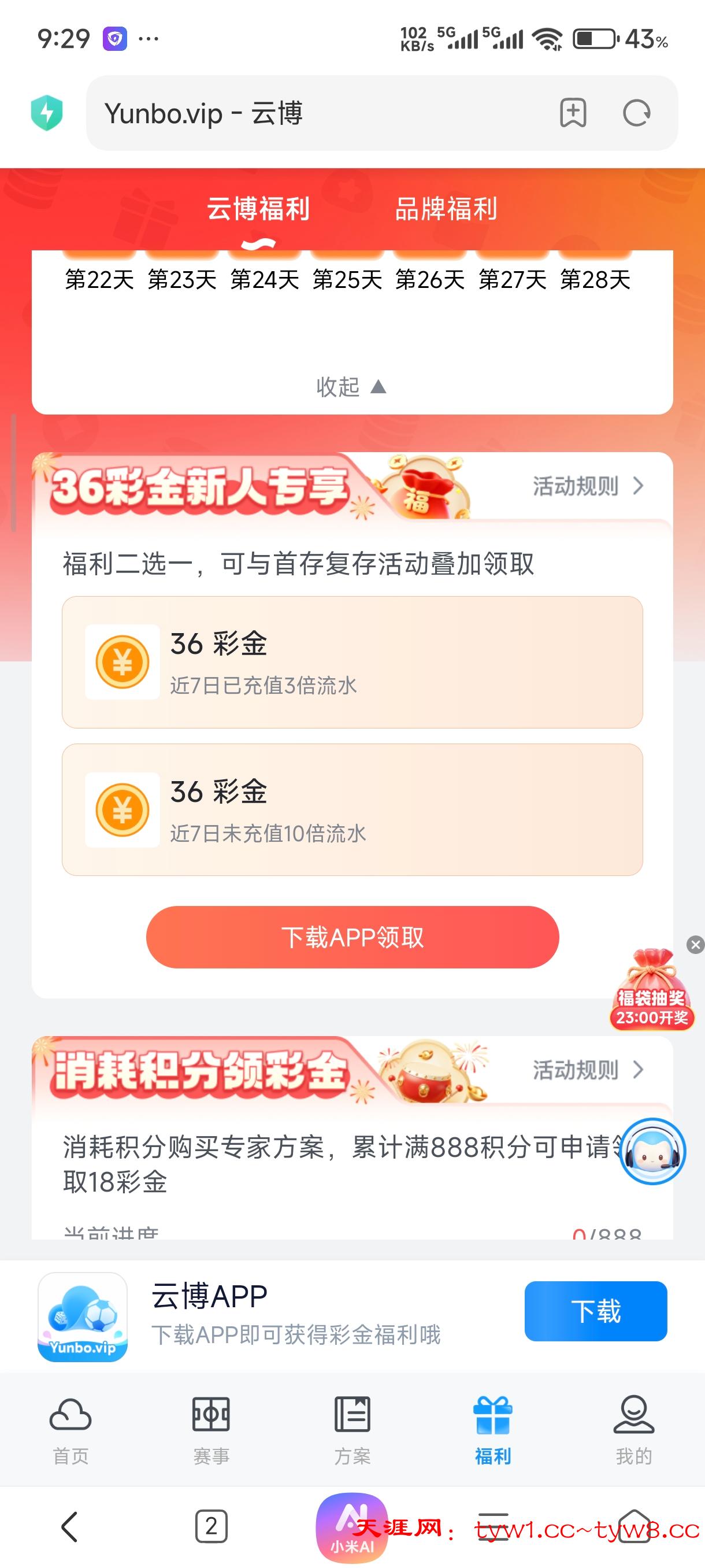Screen dimensions: 705x1568
Task: Go back with the browser back arrow
Action: 69,1526
